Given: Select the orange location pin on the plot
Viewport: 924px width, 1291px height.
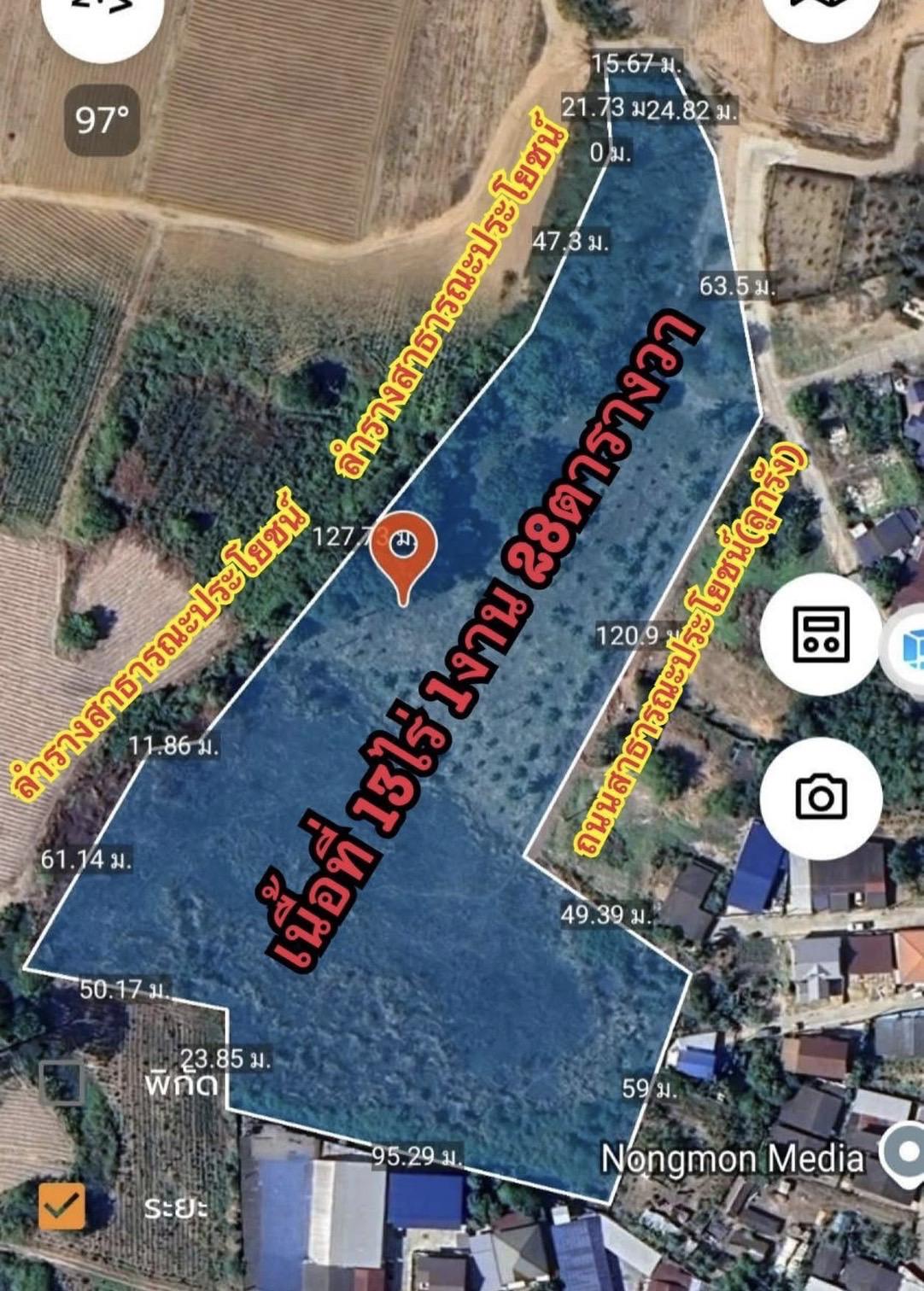Looking at the screenshot, I should point(404,554).
